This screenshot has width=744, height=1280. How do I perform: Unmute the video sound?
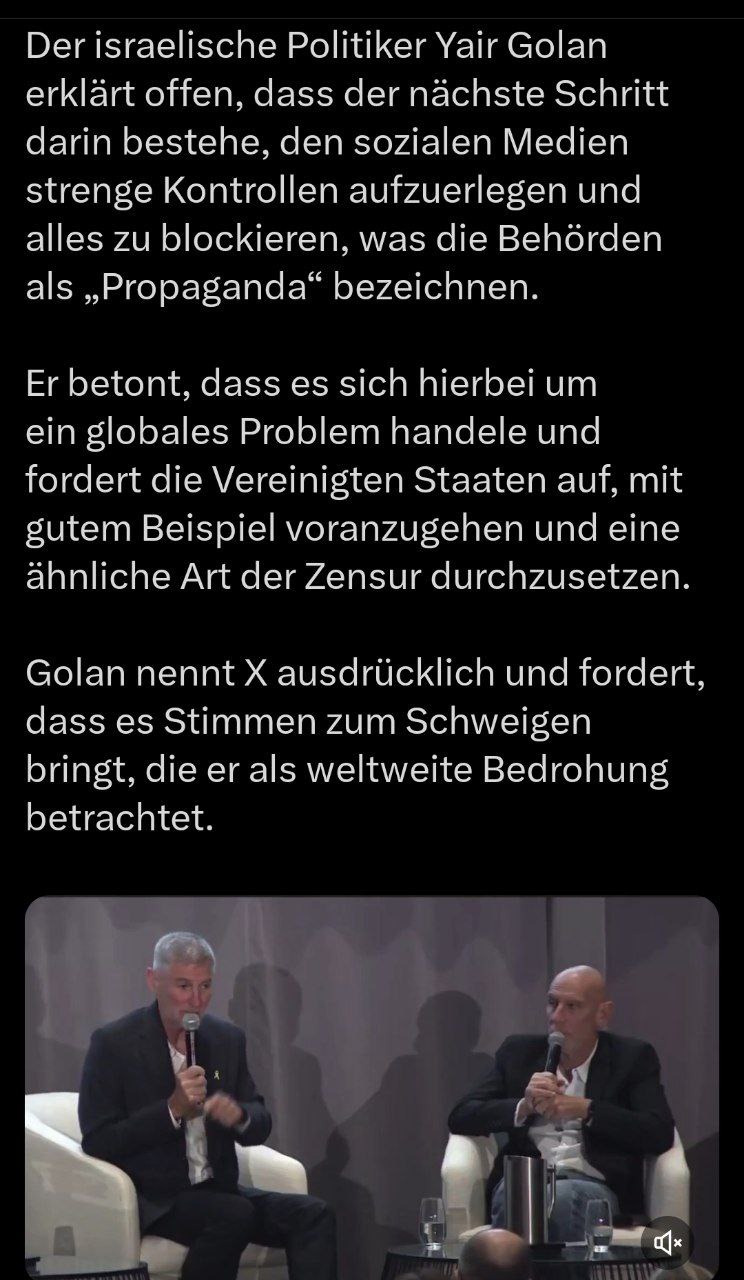(667, 1243)
